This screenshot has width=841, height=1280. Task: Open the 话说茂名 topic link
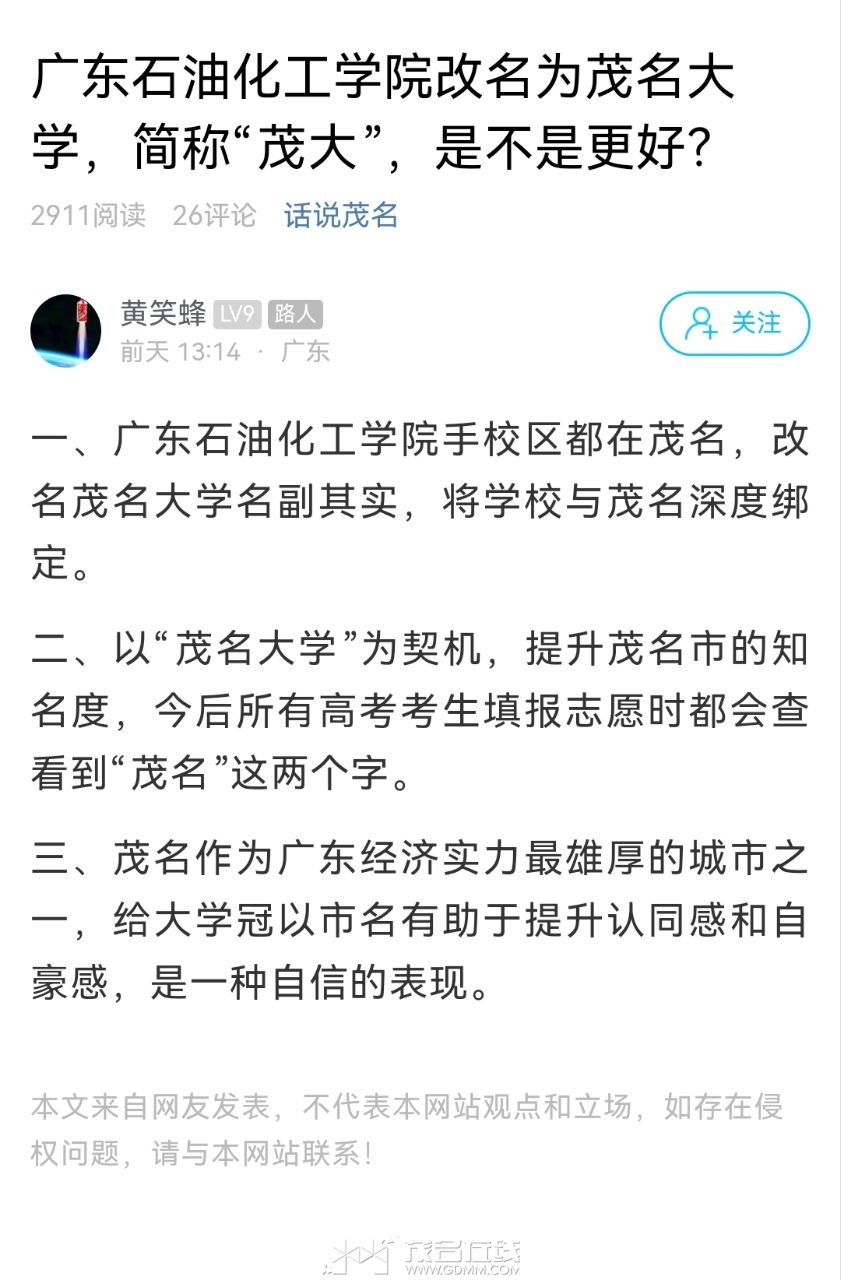point(341,215)
